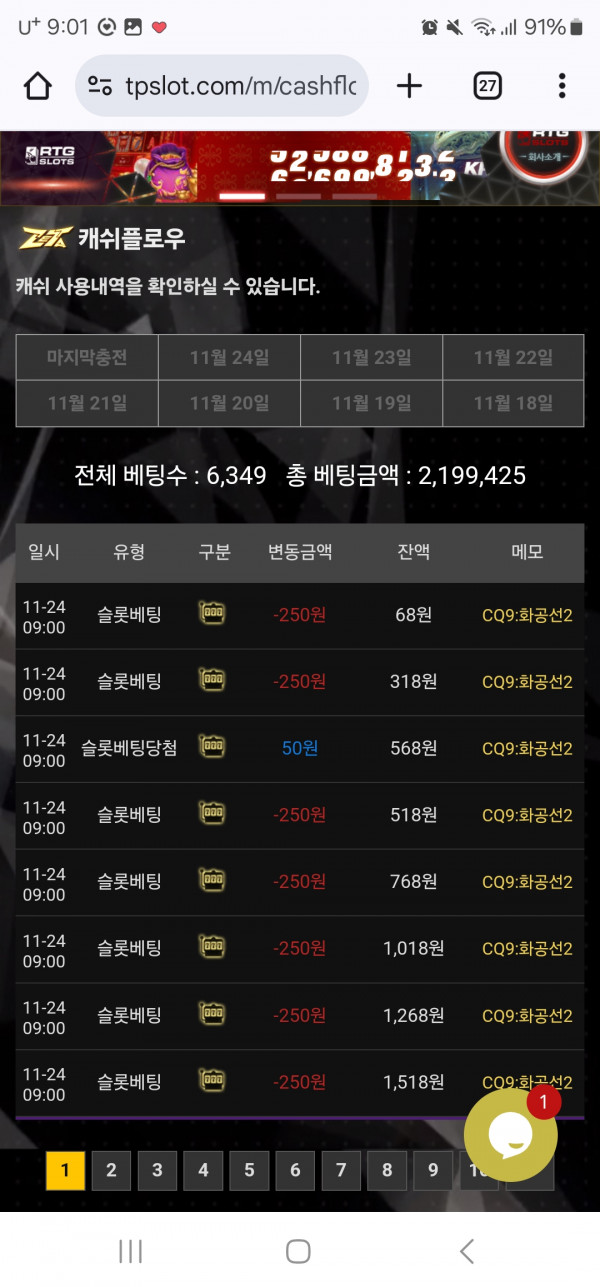Select the 마지막충전 filter
This screenshot has height=1287, width=600.
pyautogui.click(x=87, y=357)
